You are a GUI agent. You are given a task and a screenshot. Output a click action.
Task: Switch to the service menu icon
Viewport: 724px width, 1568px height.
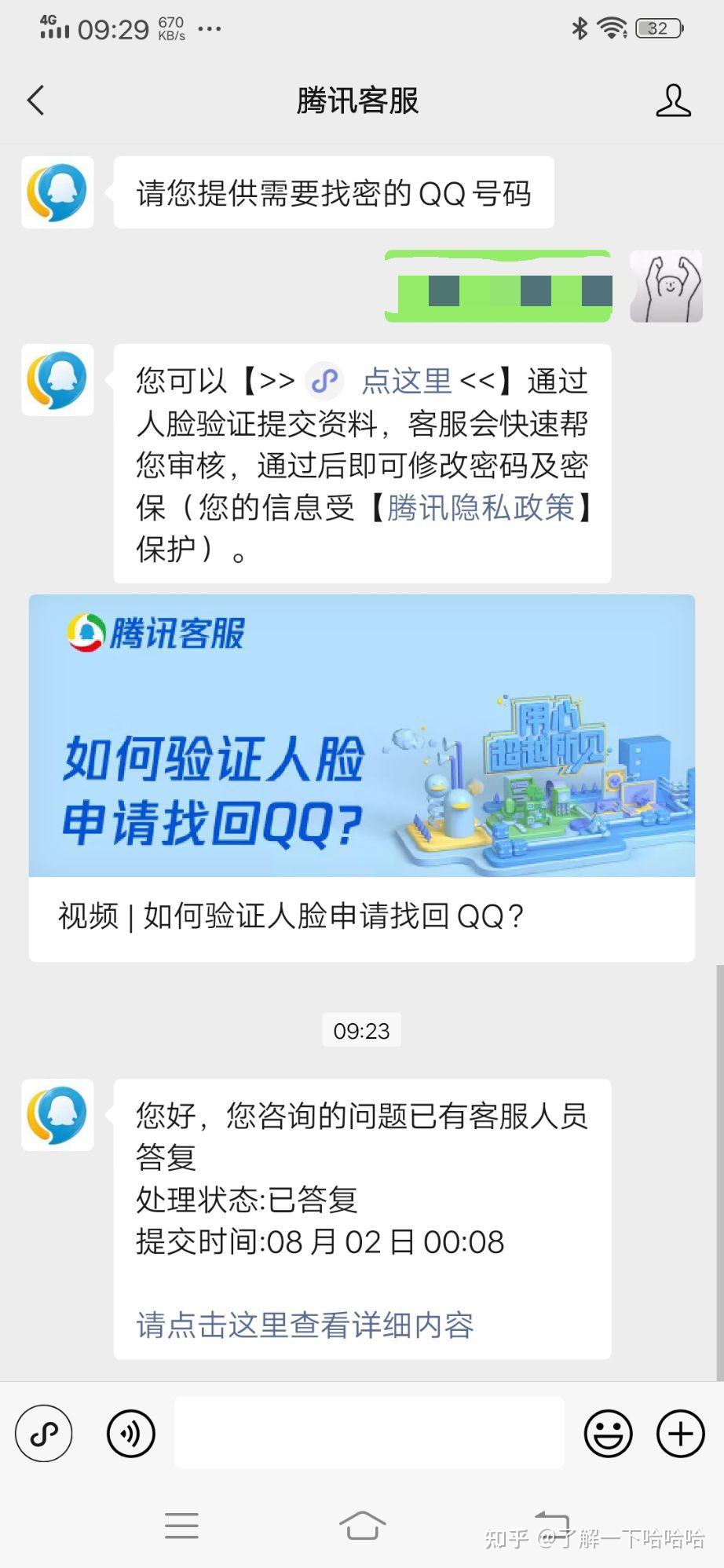coord(44,1434)
